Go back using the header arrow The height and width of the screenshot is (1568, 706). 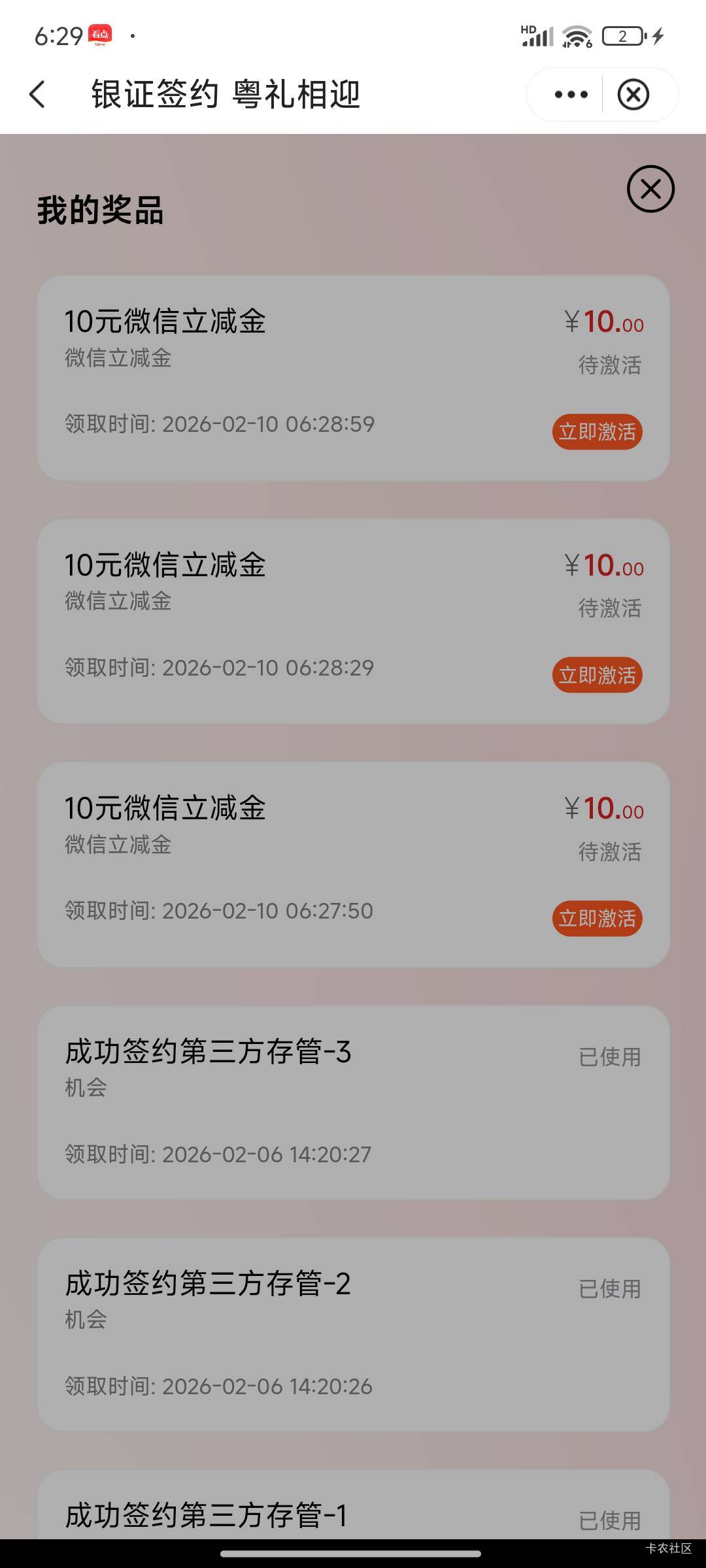(38, 95)
